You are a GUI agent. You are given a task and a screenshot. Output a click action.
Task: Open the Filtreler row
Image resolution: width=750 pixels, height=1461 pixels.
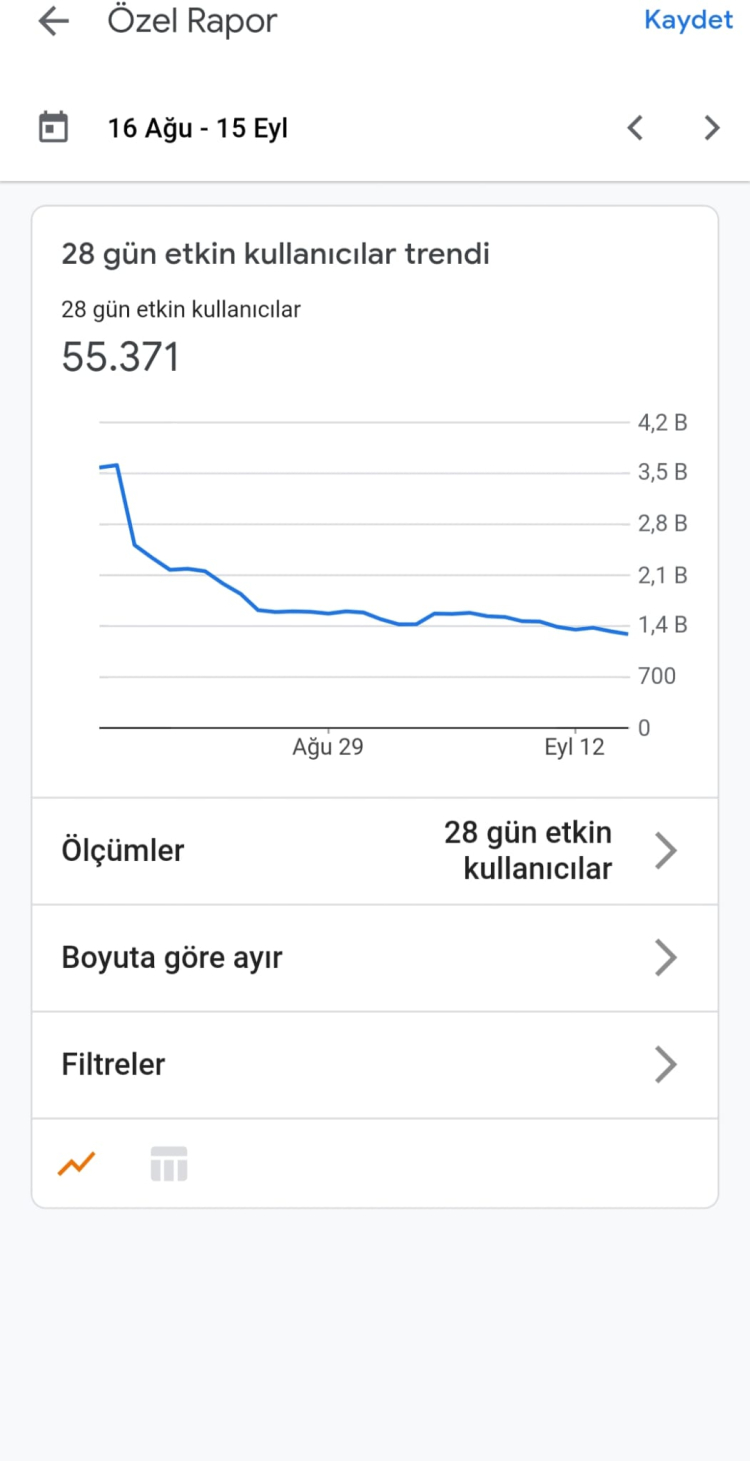(x=375, y=1065)
